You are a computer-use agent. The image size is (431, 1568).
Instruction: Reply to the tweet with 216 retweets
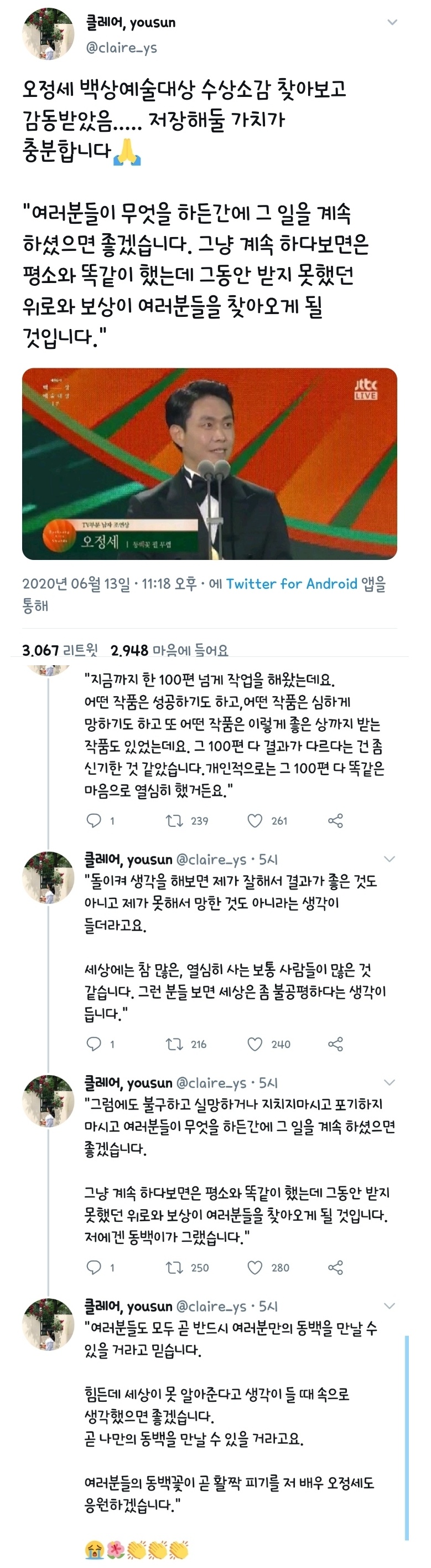click(94, 1044)
